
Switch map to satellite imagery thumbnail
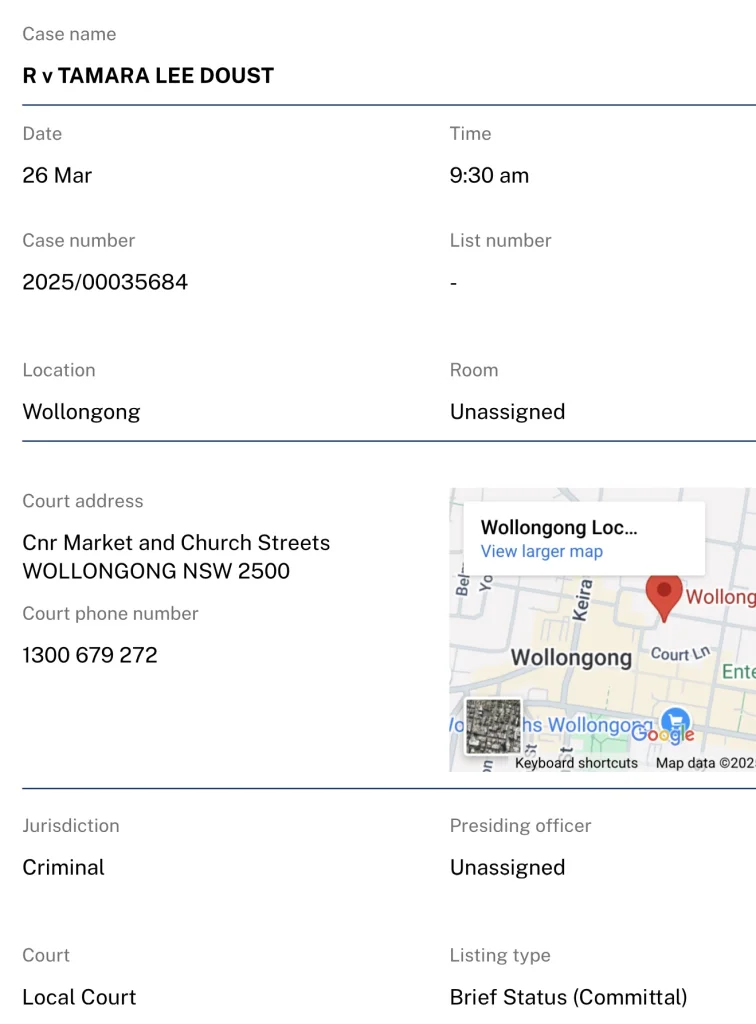click(x=493, y=726)
